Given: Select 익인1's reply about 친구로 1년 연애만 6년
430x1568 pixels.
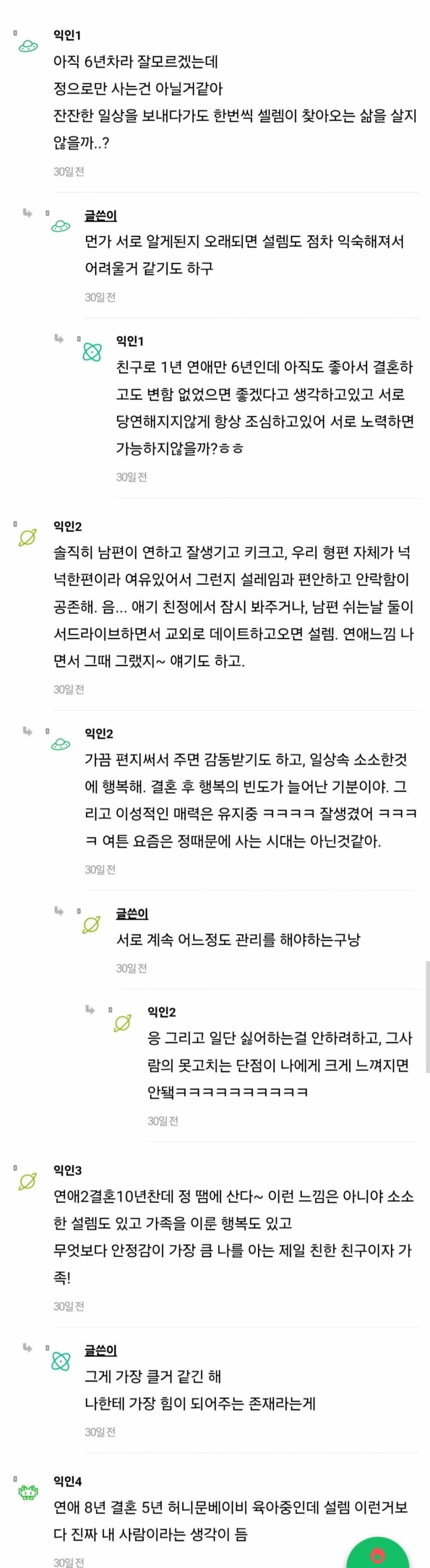Looking at the screenshot, I should (265, 408).
